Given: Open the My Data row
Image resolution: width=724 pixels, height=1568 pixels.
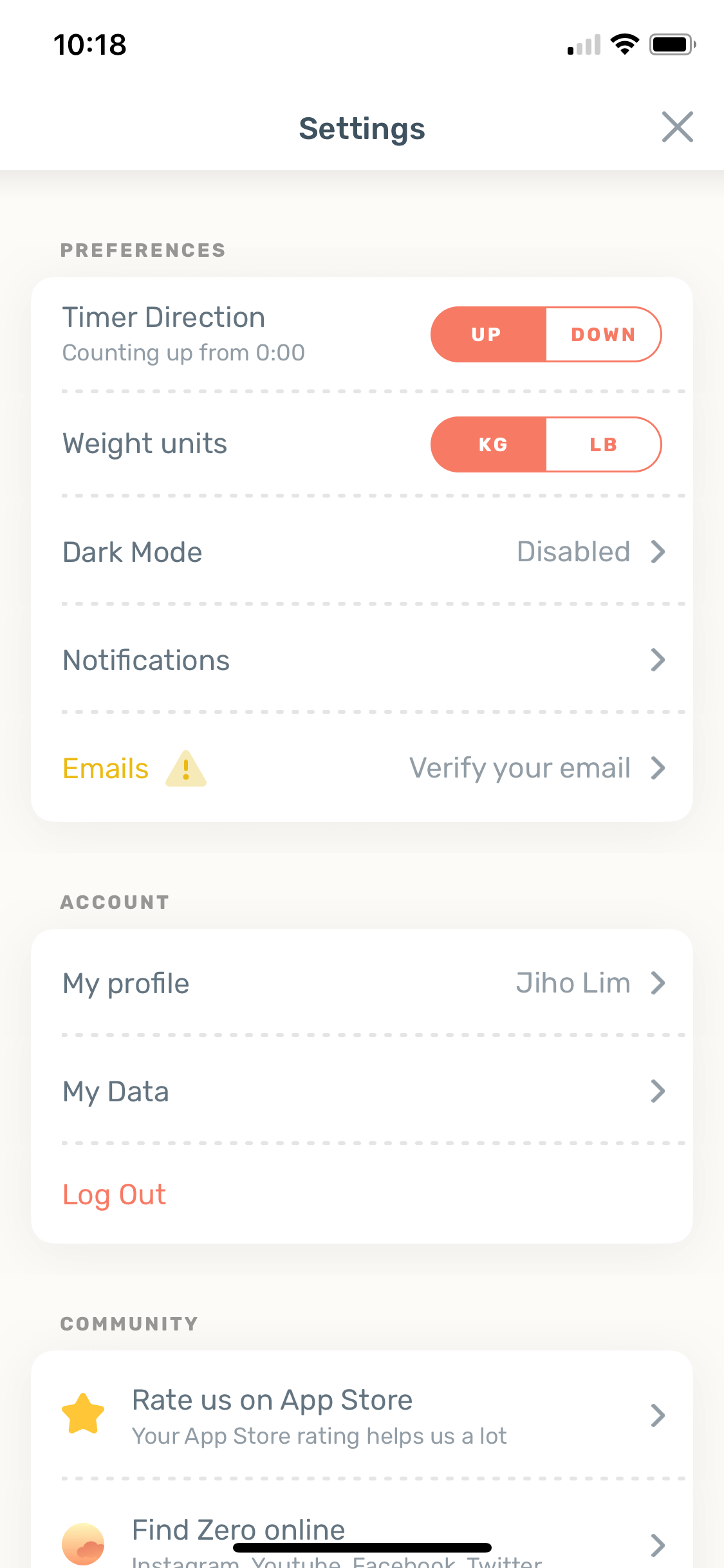Looking at the screenshot, I should pyautogui.click(x=362, y=1091).
